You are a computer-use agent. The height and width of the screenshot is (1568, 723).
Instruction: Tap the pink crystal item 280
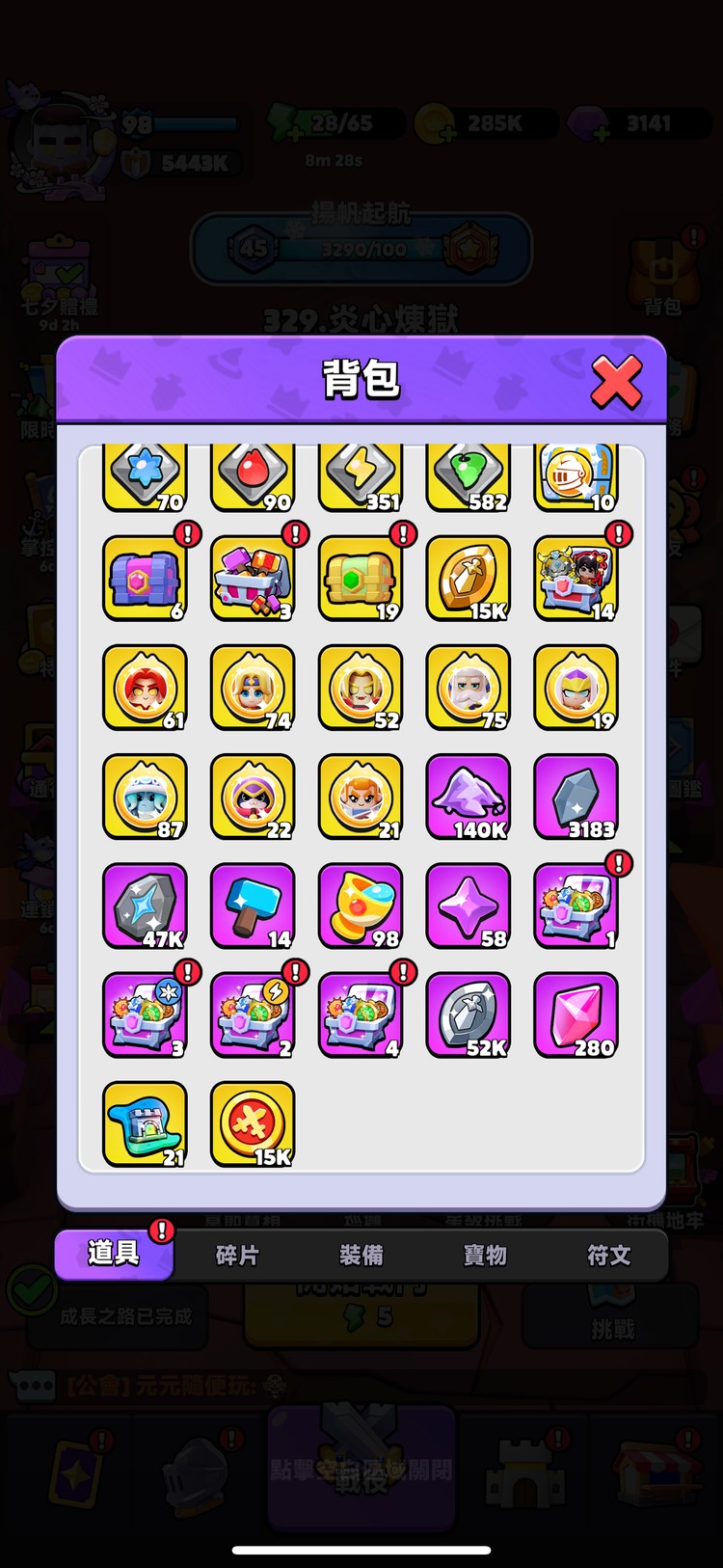pos(576,1014)
